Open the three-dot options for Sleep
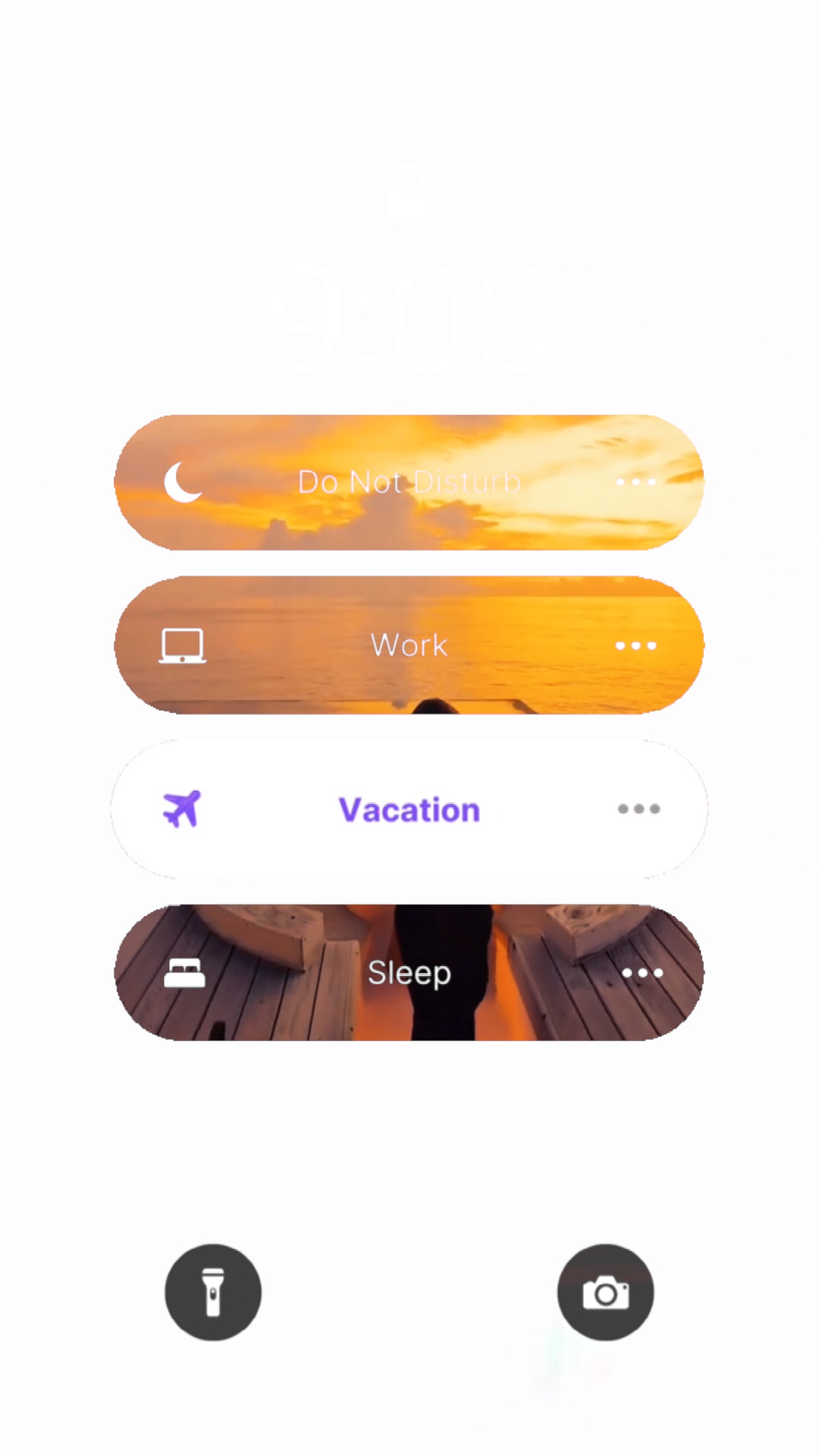Screen dimensions: 819x1456 pos(642,973)
